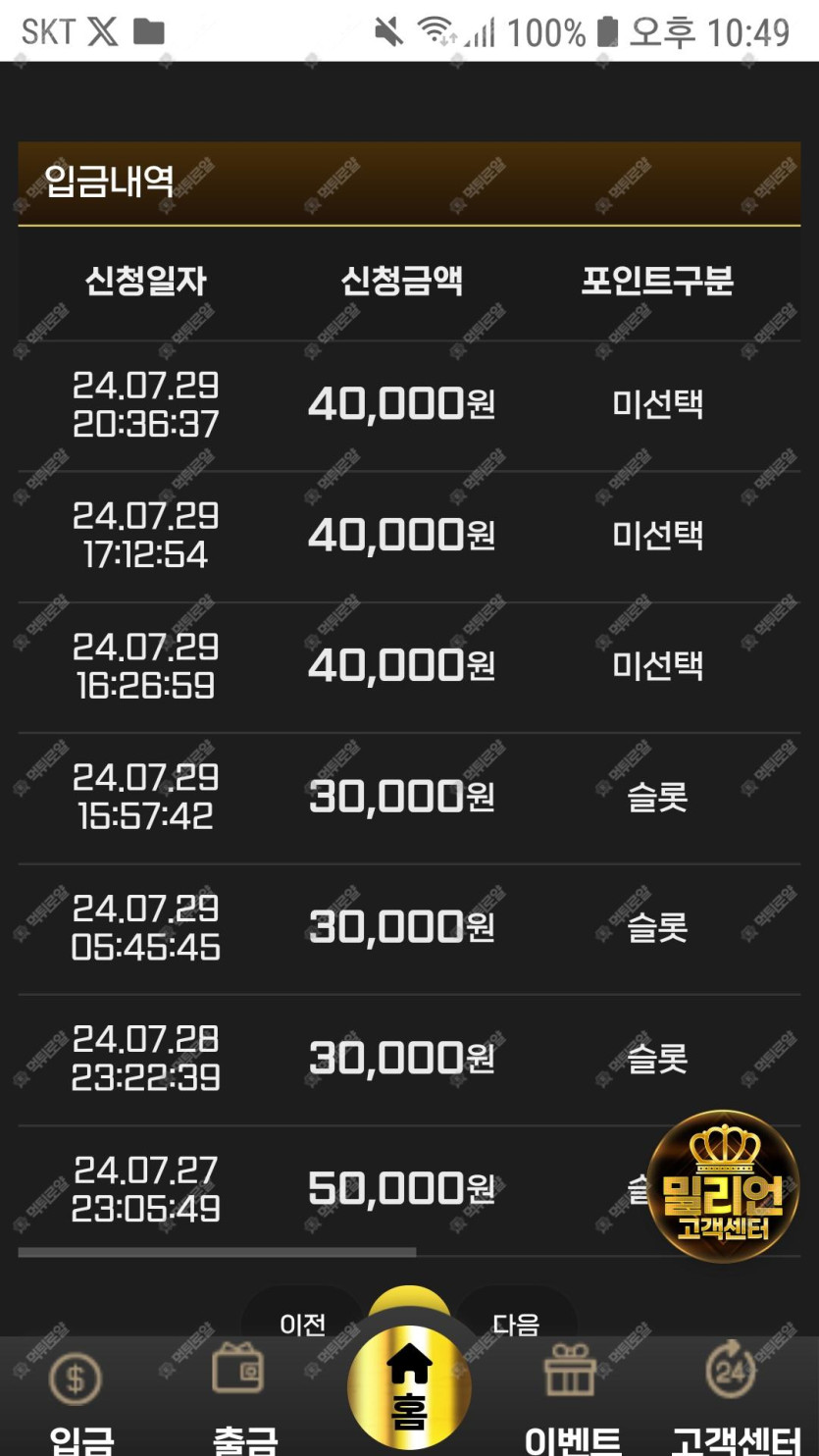Open the 이벤트 tab

pyautogui.click(x=572, y=1398)
